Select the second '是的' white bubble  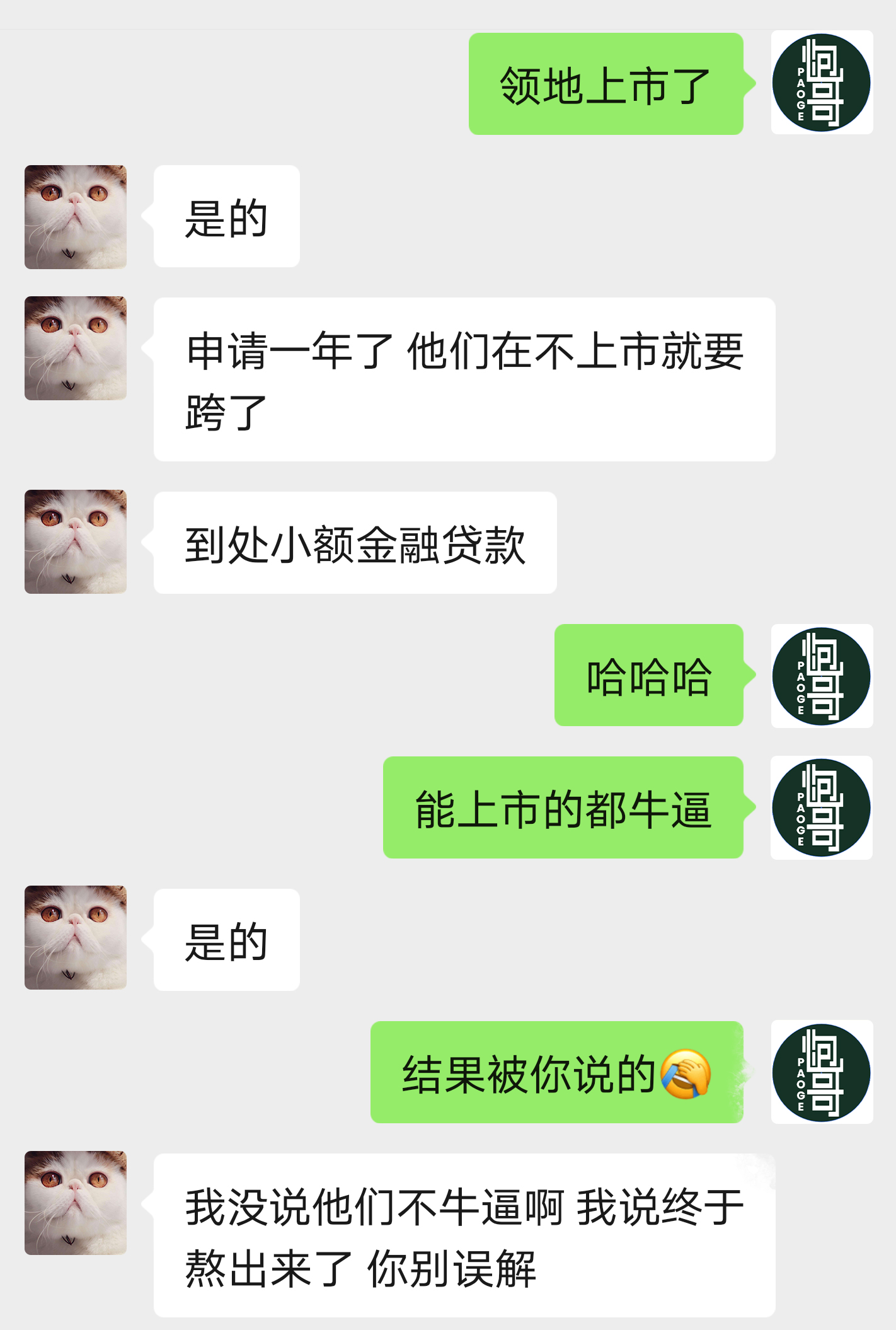[x=225, y=939]
